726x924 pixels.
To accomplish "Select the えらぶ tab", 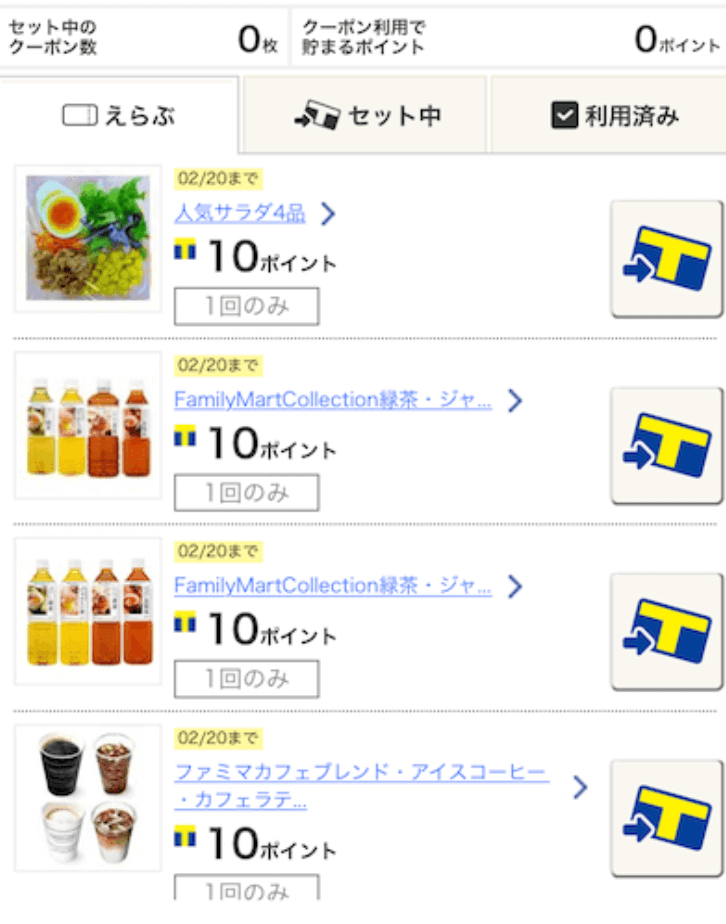I will [119, 116].
